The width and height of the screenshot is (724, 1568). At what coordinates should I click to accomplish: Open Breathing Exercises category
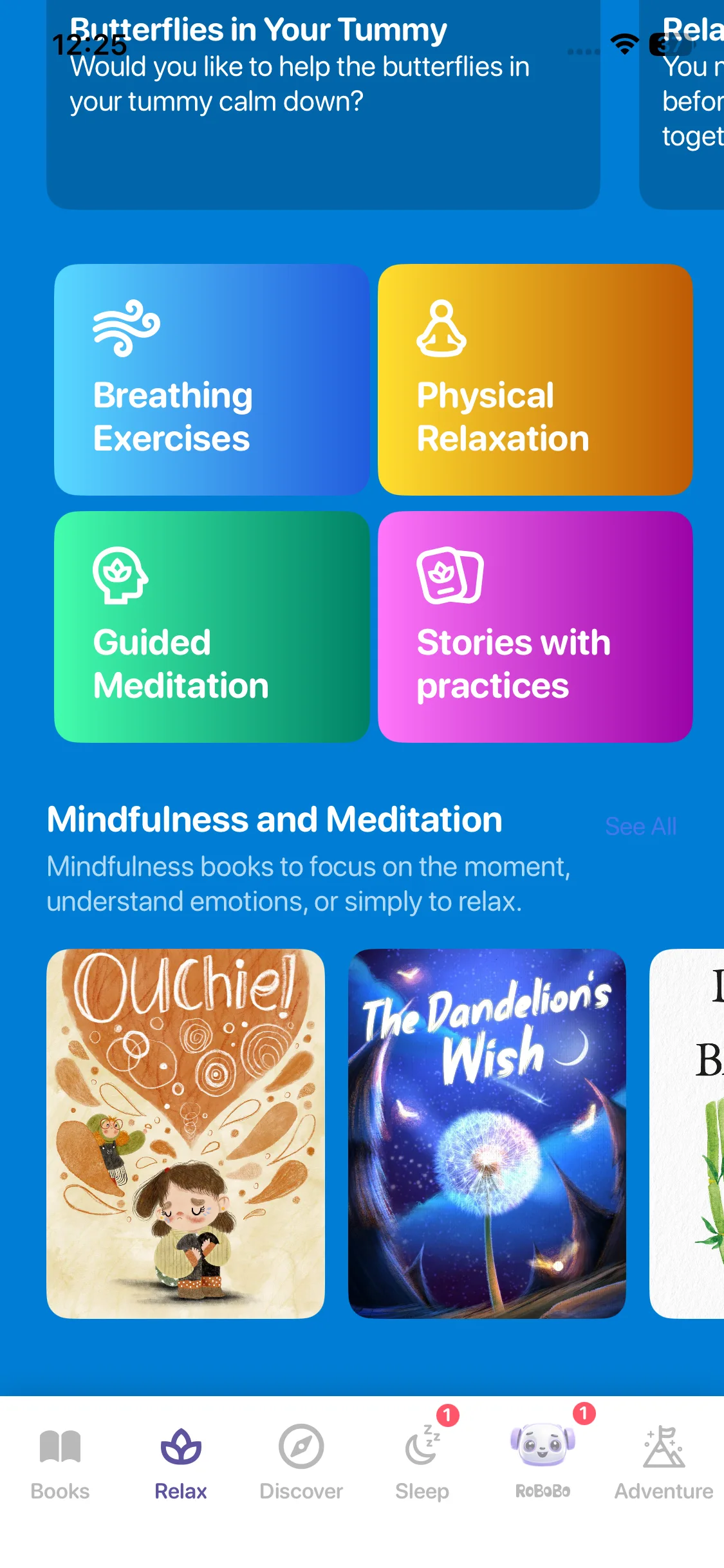[212, 379]
